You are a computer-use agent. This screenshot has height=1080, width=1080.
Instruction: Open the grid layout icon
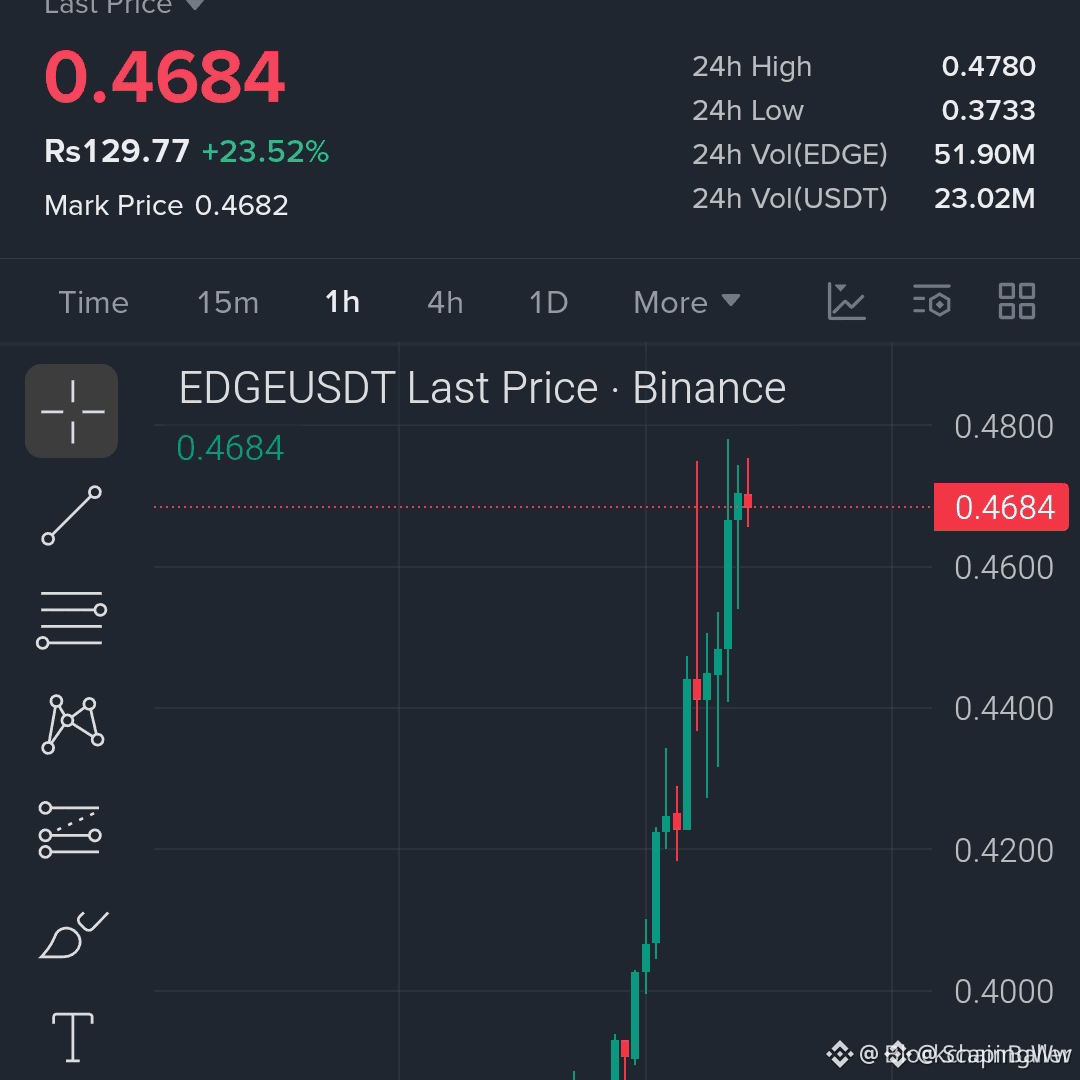coord(1017,301)
